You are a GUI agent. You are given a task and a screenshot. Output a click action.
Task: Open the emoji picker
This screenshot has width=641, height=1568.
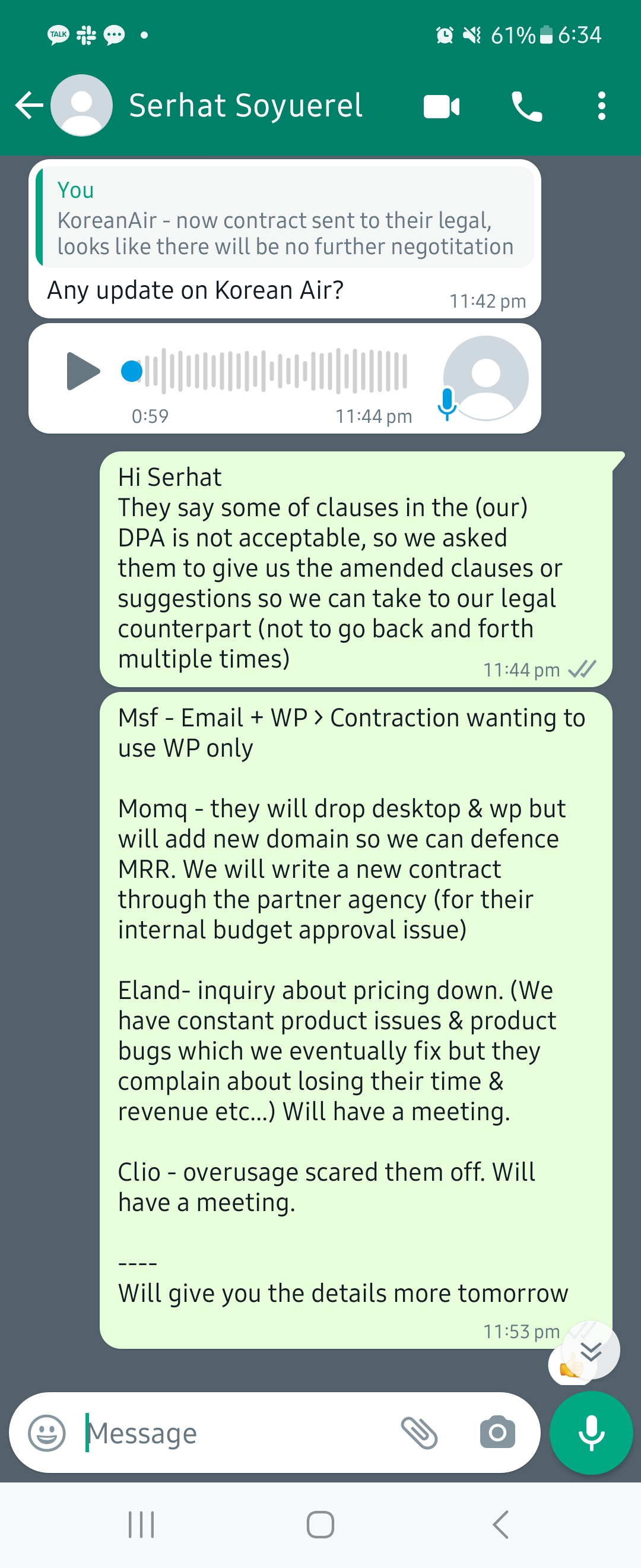(47, 1433)
